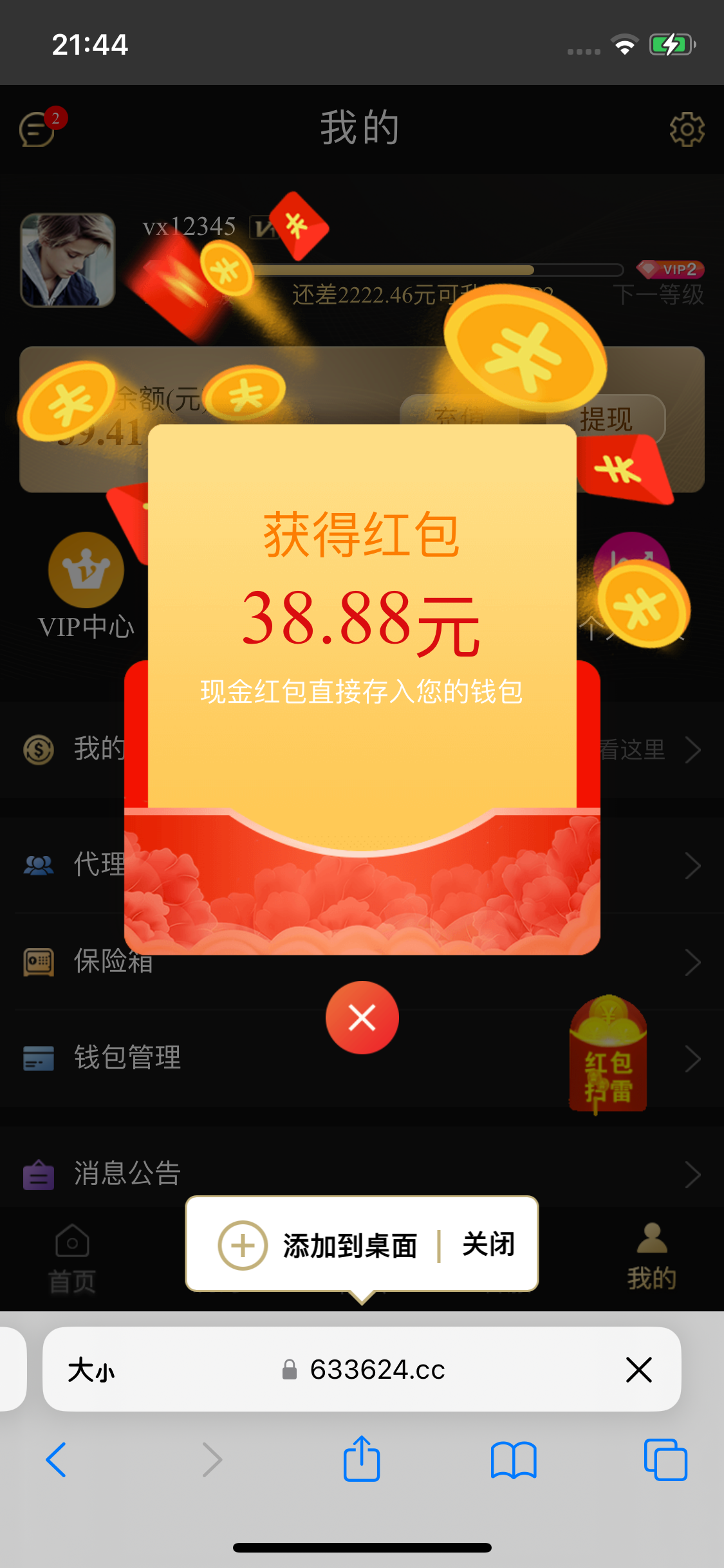724x1568 pixels.
Task: Dismiss the red envelope popup
Action: coord(362,1018)
